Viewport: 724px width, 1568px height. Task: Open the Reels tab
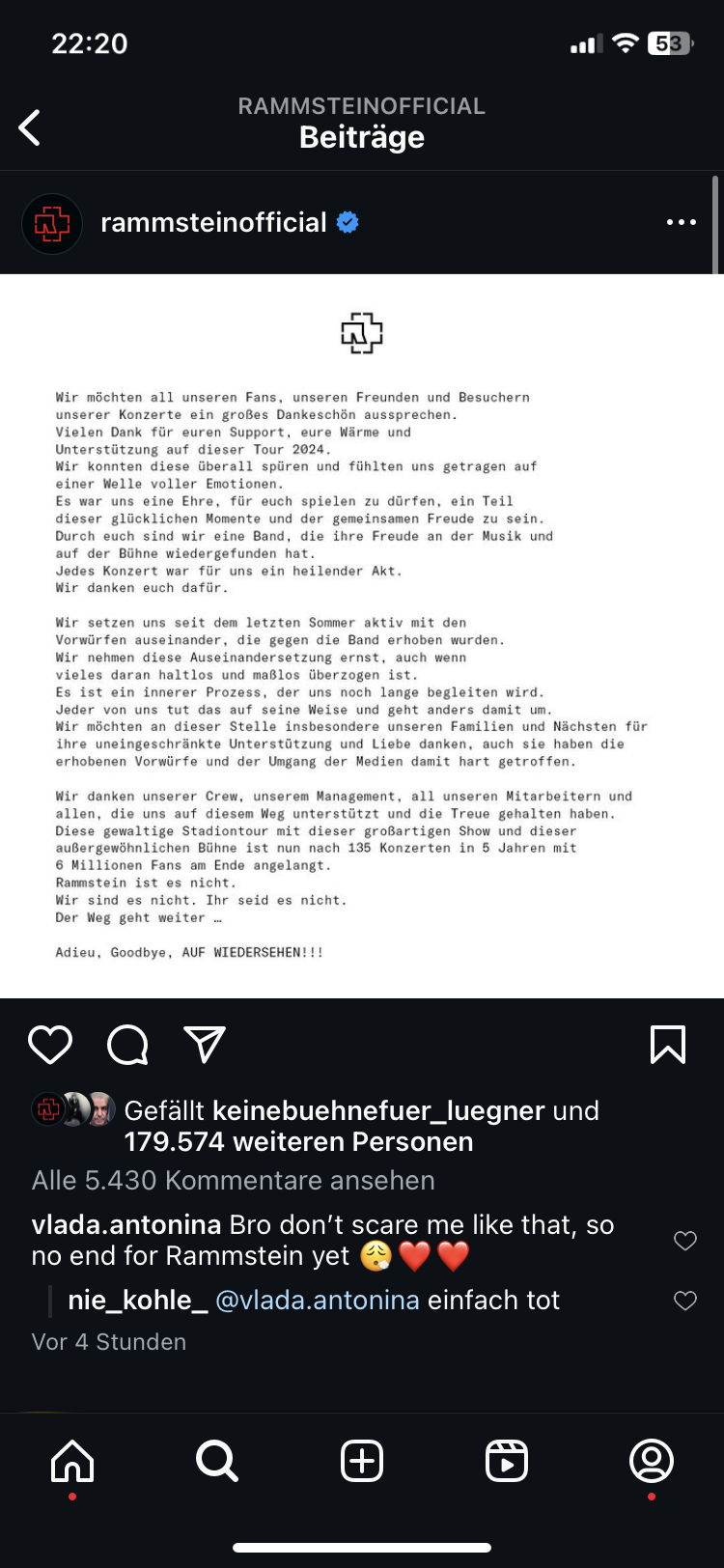tap(507, 1461)
